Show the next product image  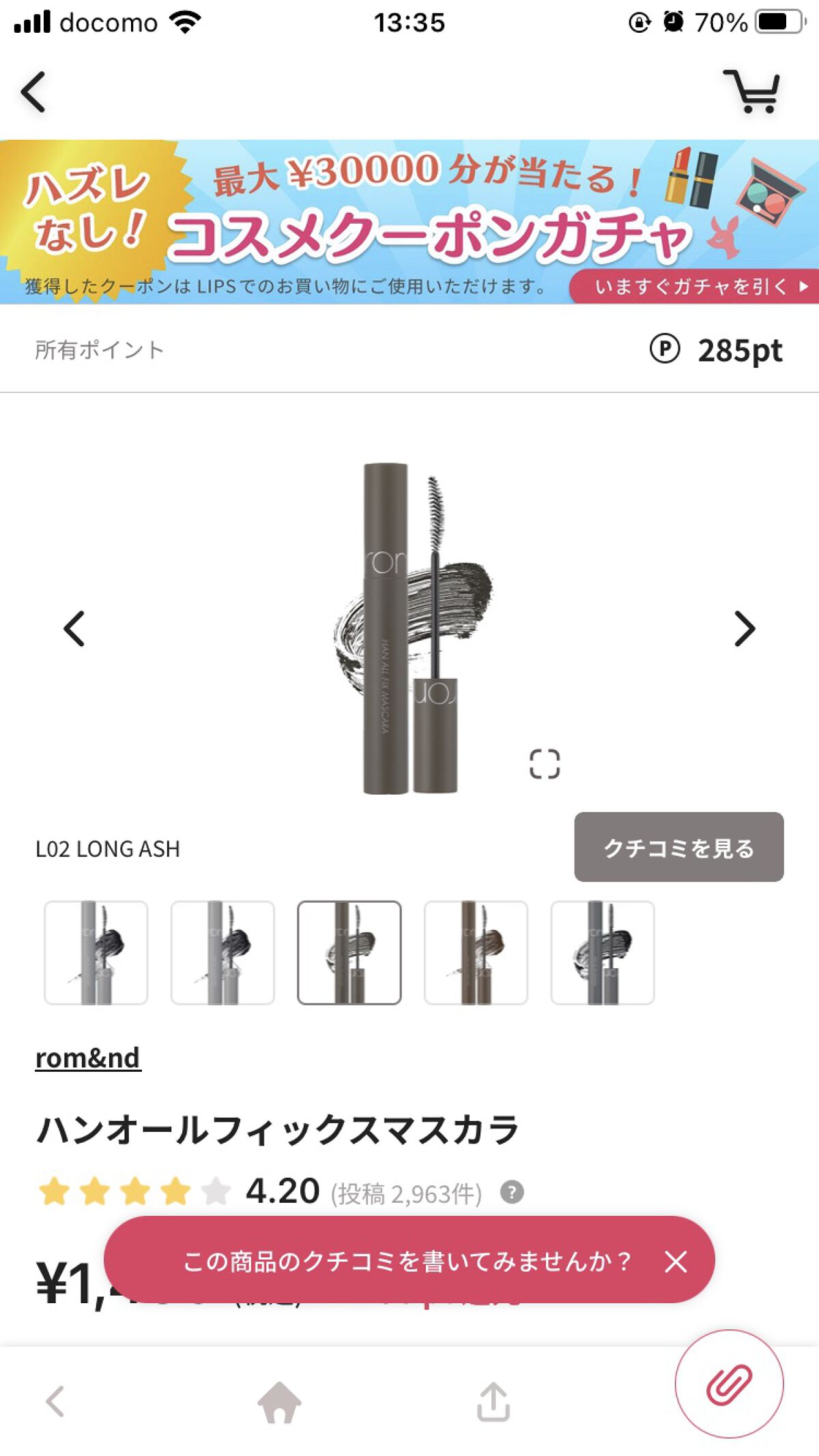click(x=745, y=628)
